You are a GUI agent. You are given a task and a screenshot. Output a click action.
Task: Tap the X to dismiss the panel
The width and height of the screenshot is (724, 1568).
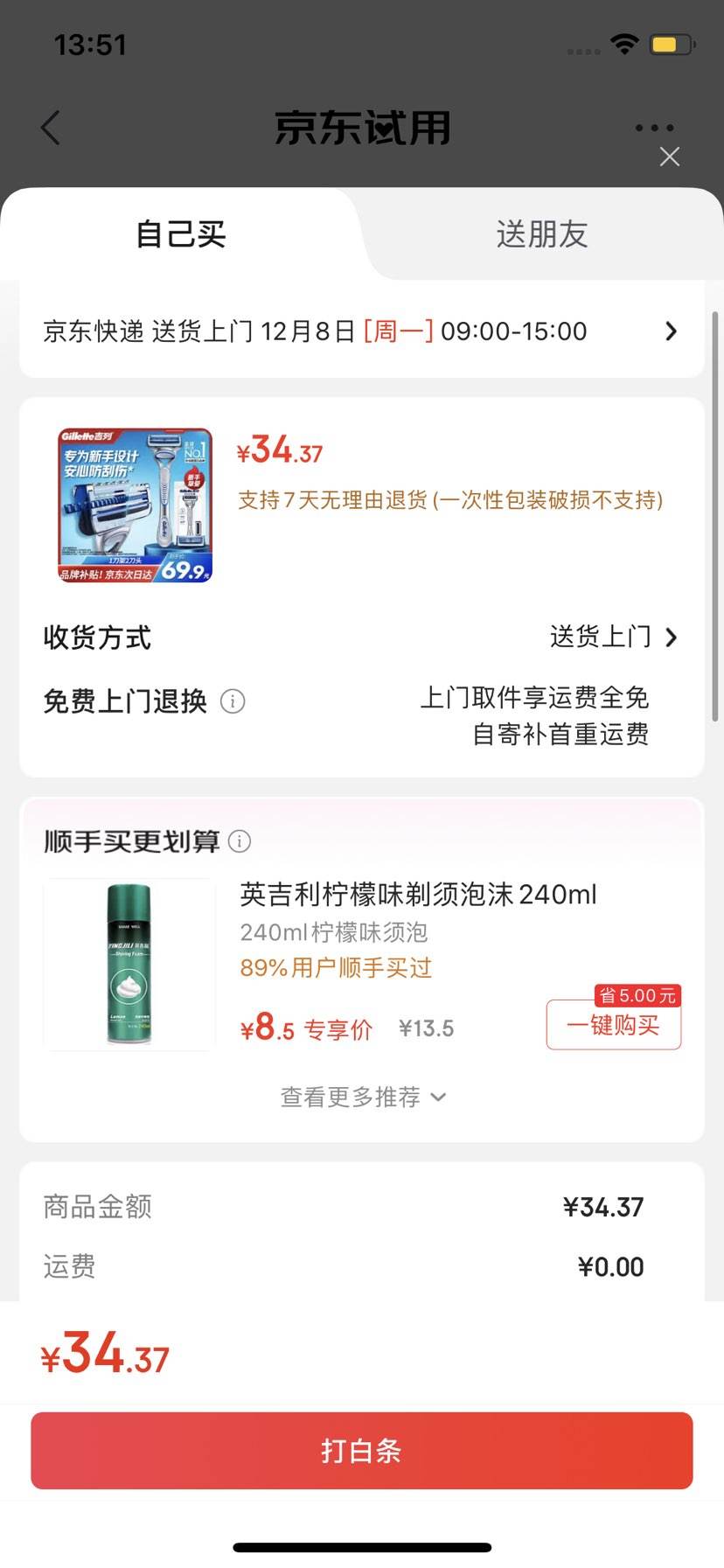669,157
